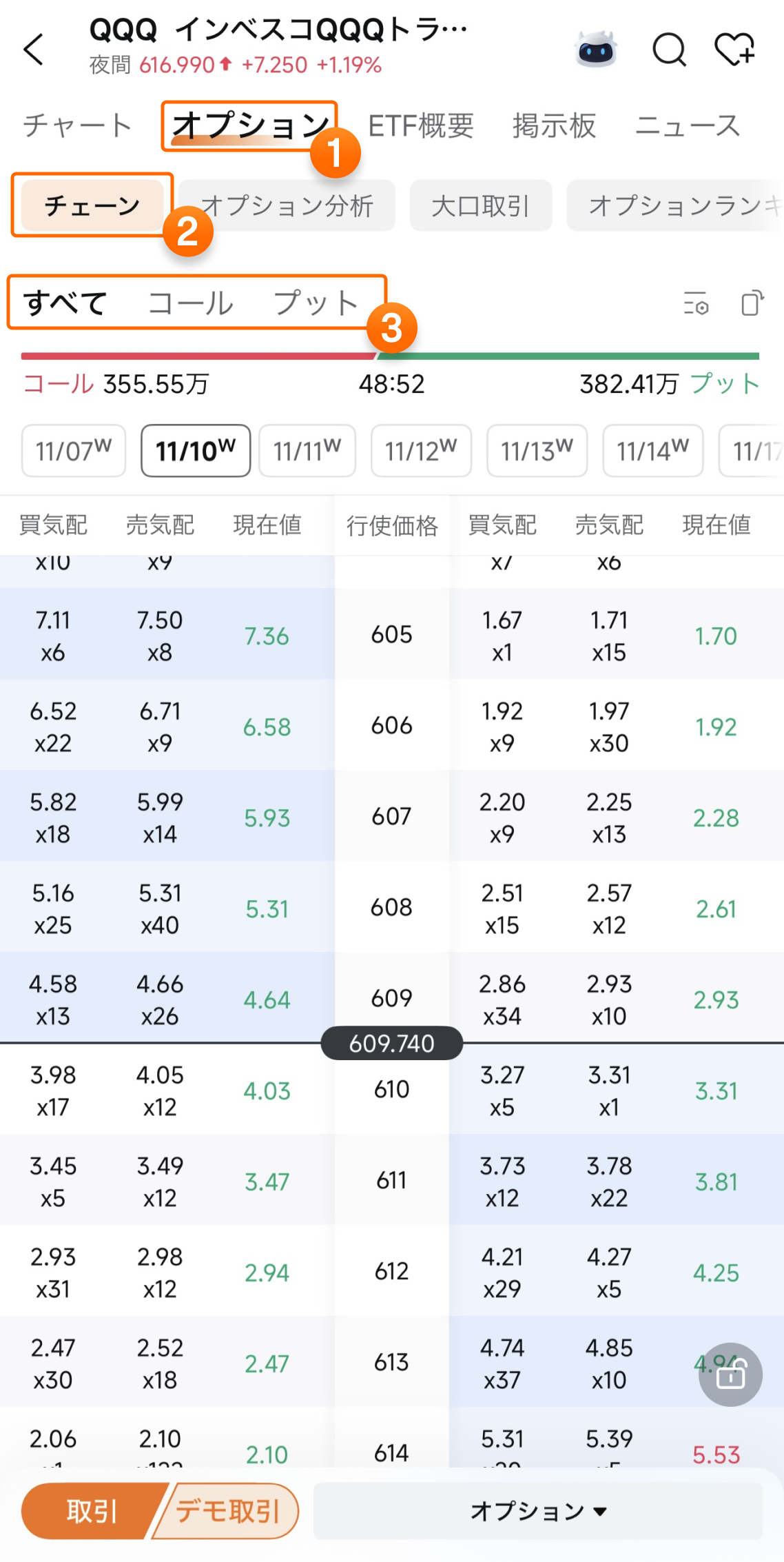
Task: Open the ニュース tab
Action: pos(687,126)
